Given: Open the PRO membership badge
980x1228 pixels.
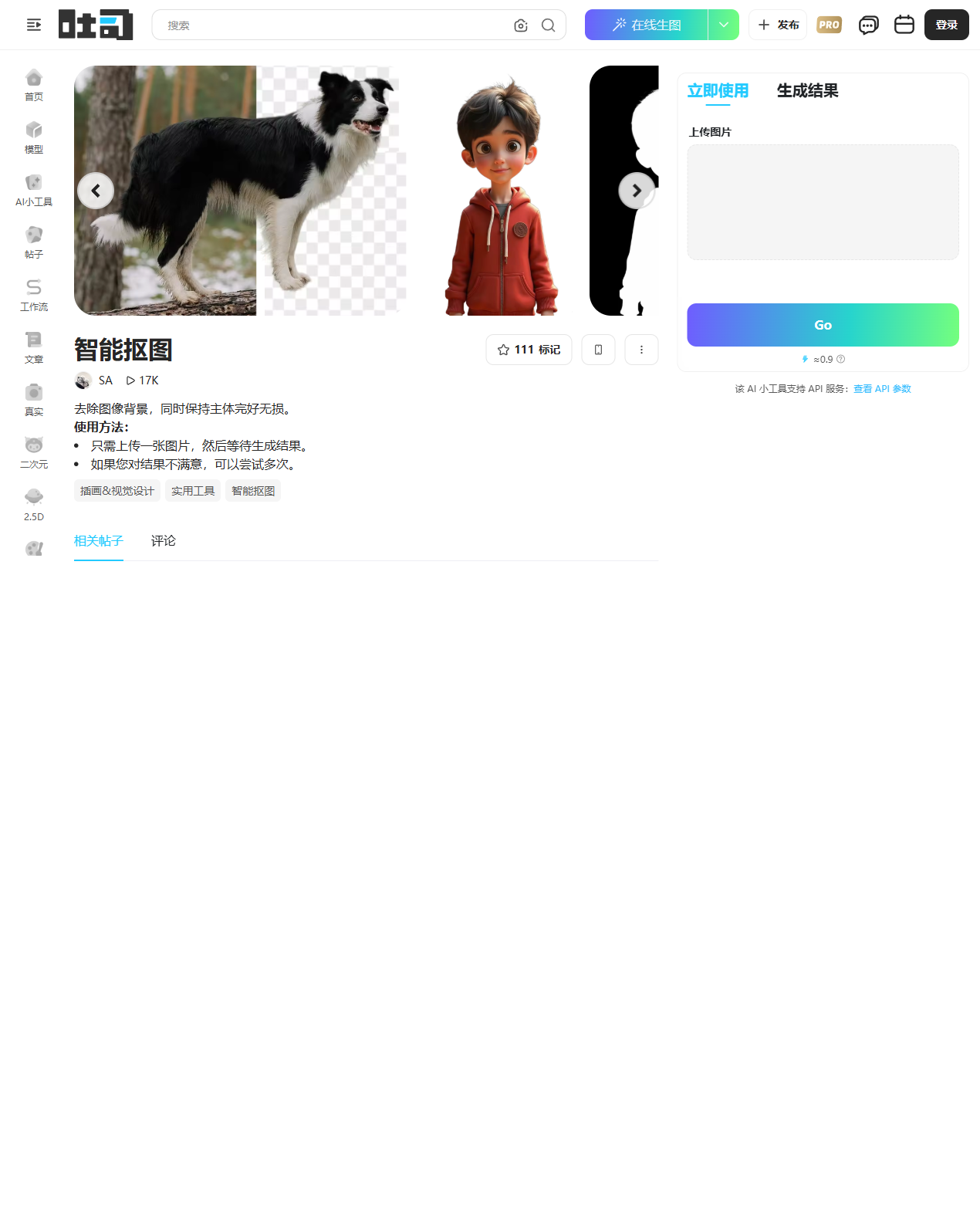Looking at the screenshot, I should click(x=830, y=25).
